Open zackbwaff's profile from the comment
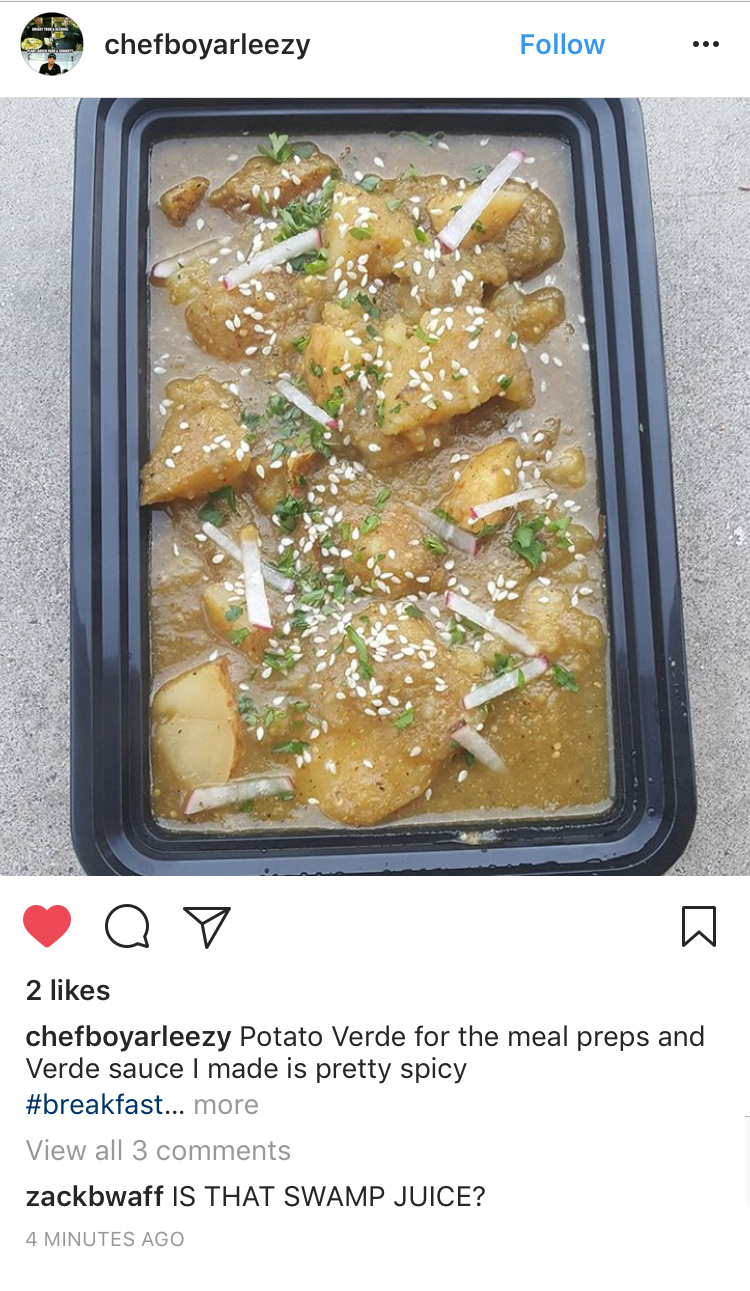This screenshot has width=750, height=1291. pyautogui.click(x=94, y=1196)
